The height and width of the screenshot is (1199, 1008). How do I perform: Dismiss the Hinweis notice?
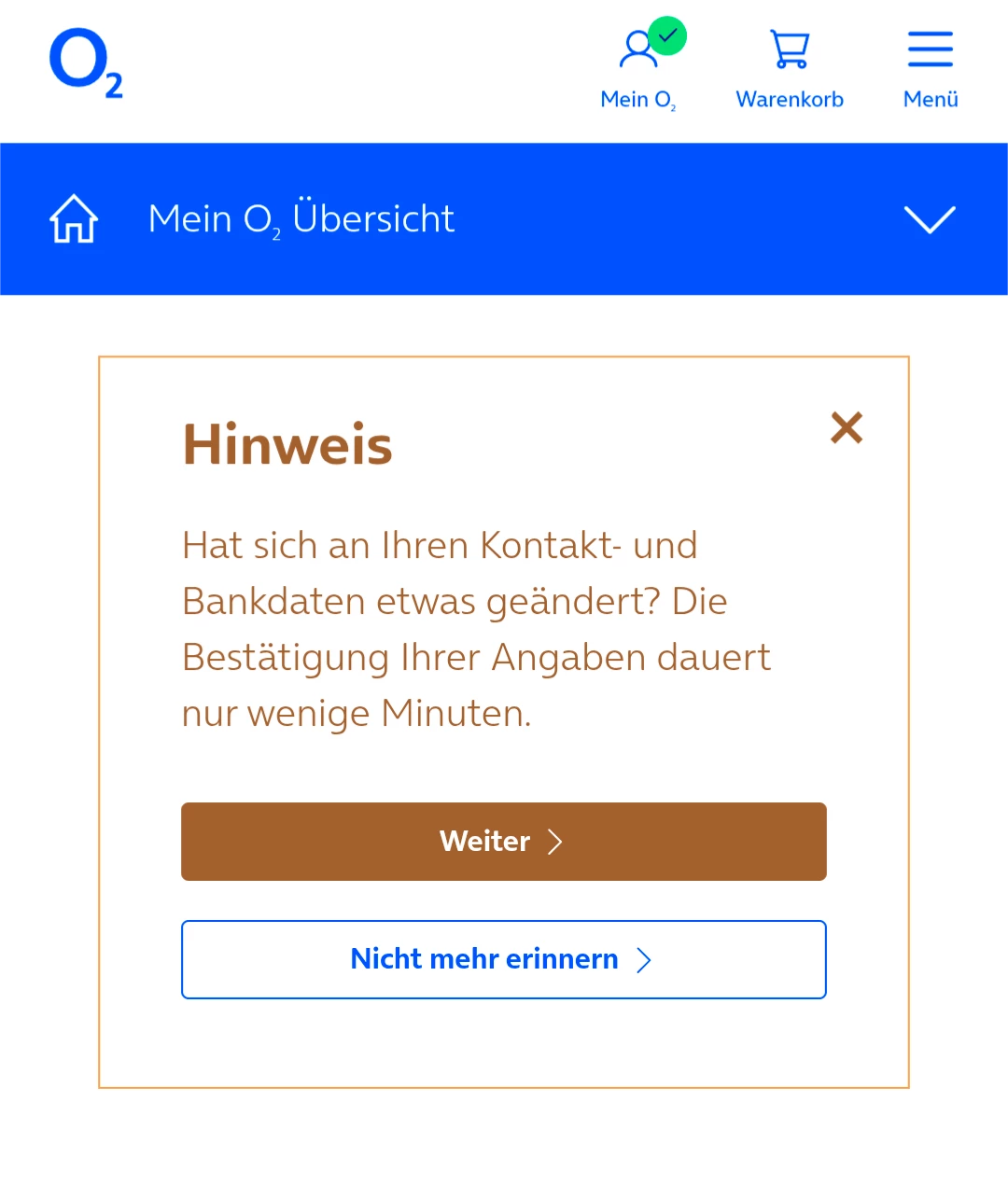847,428
